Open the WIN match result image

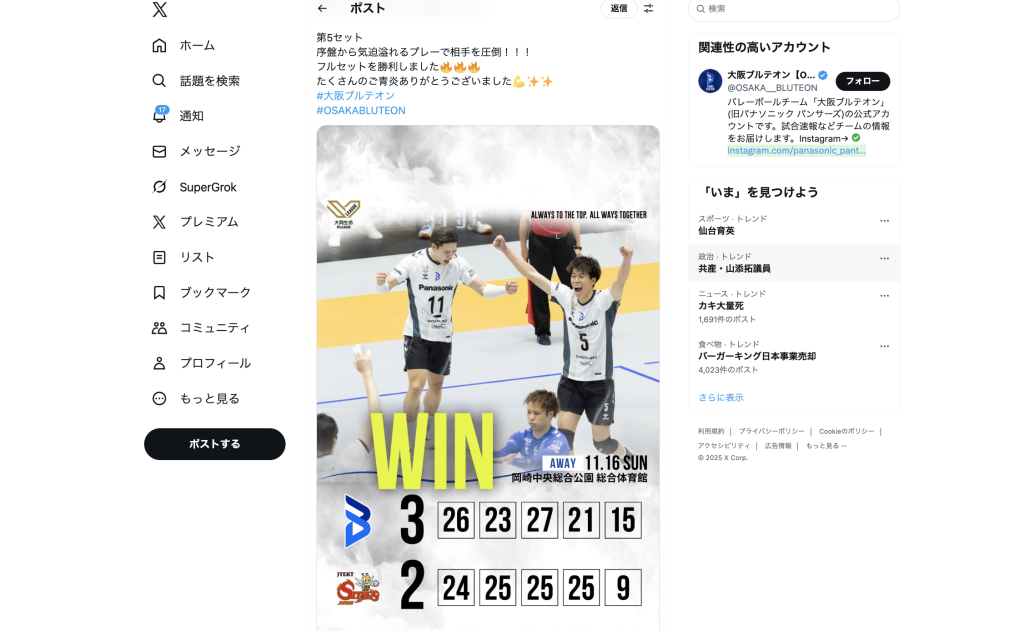488,380
